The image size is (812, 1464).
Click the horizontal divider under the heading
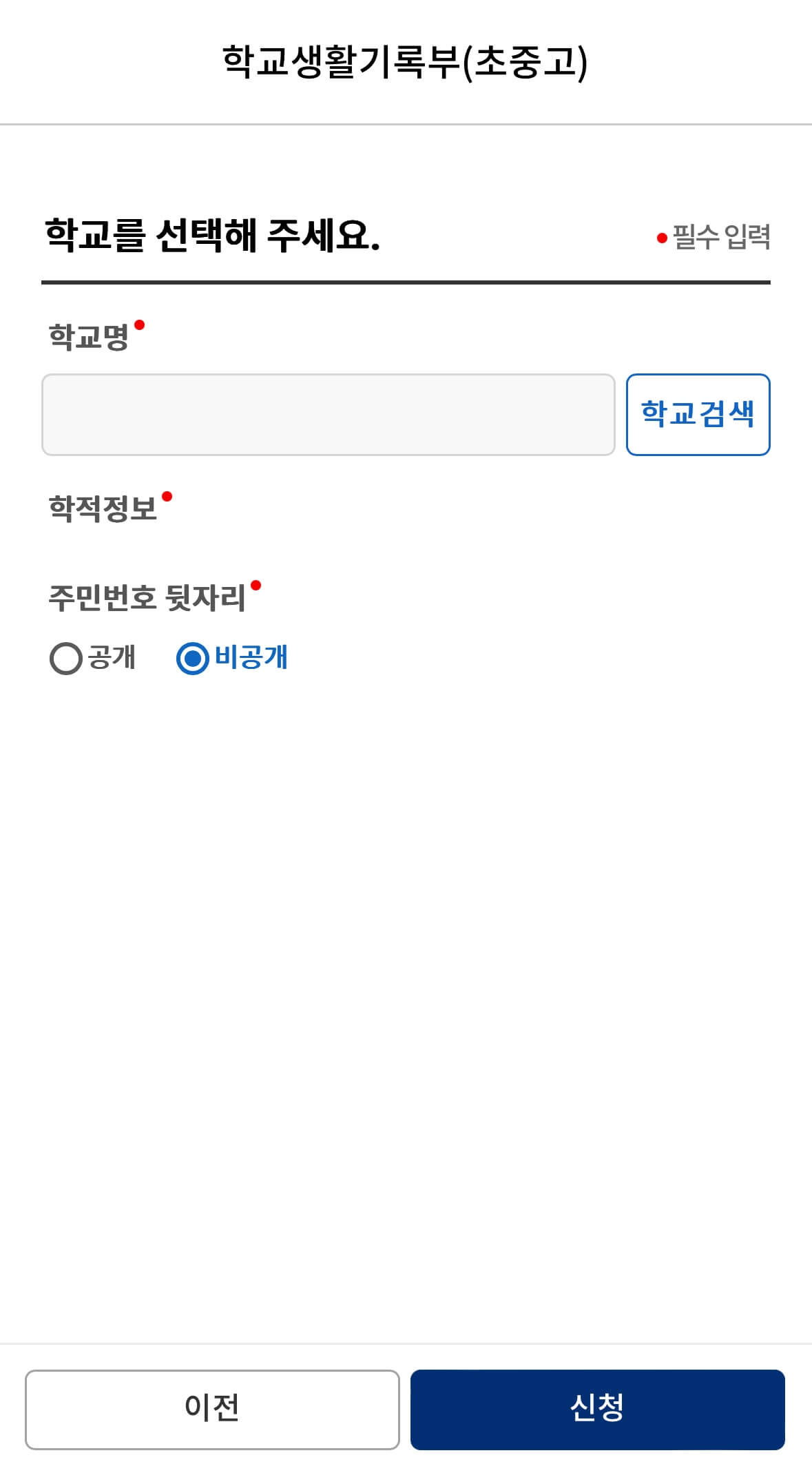[x=406, y=282]
